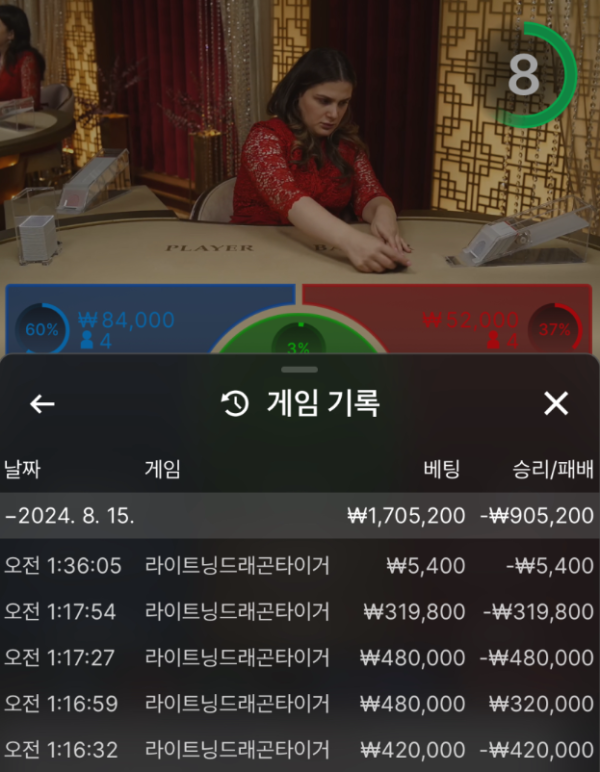Go back from the 게임 기록 panel
Viewport: 600px width, 772px height.
42,404
